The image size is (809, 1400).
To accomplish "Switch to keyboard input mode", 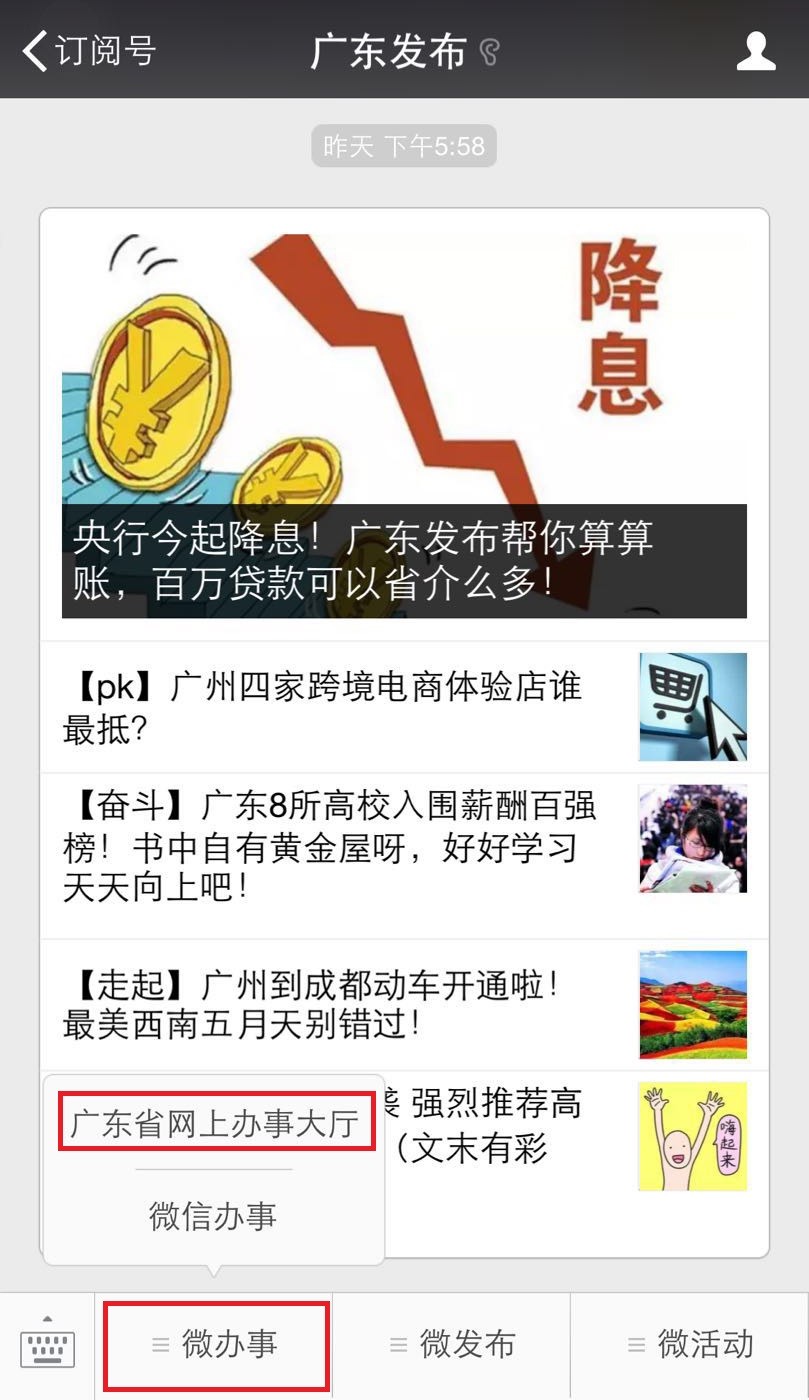I will click(47, 1345).
